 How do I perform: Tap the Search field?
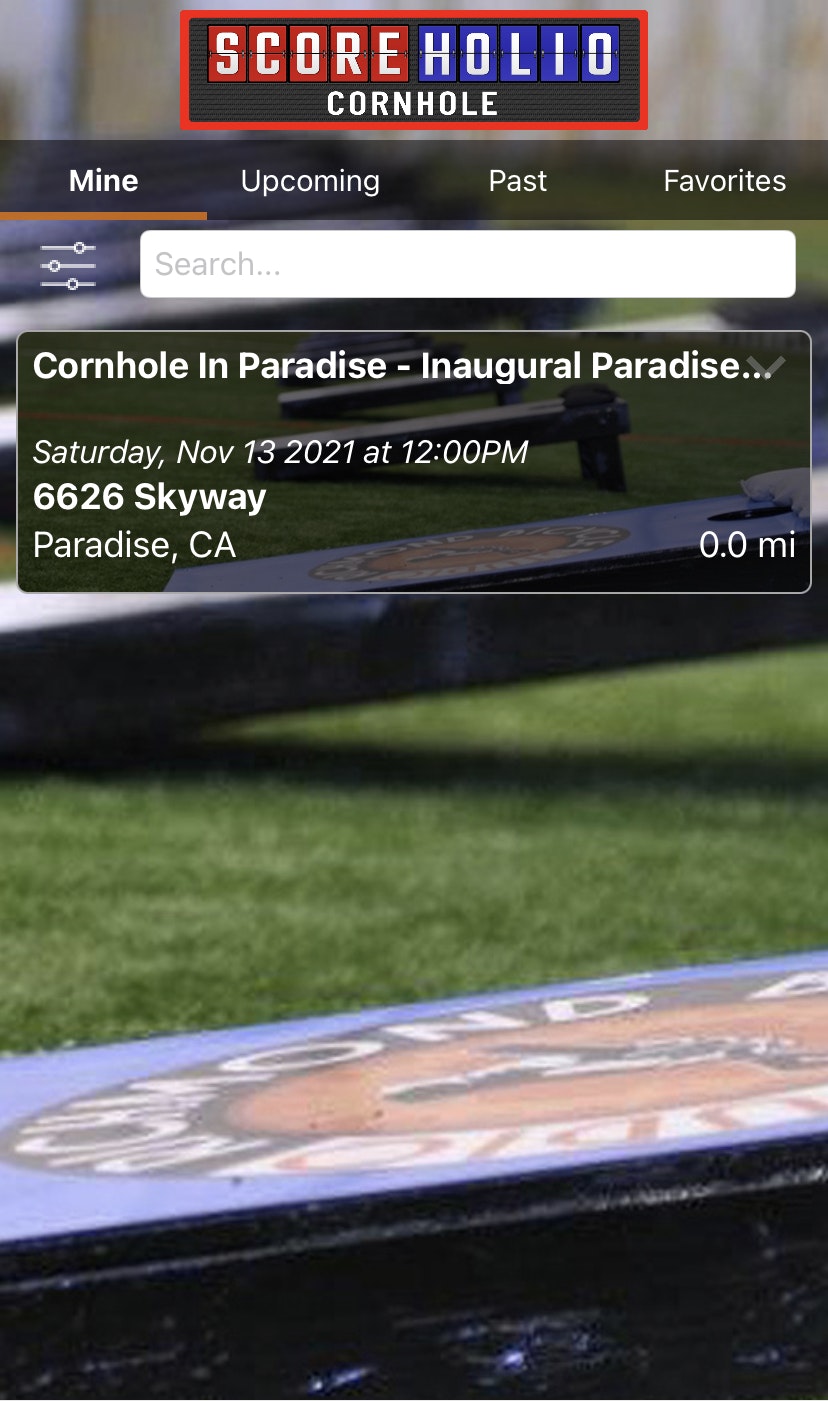(467, 264)
